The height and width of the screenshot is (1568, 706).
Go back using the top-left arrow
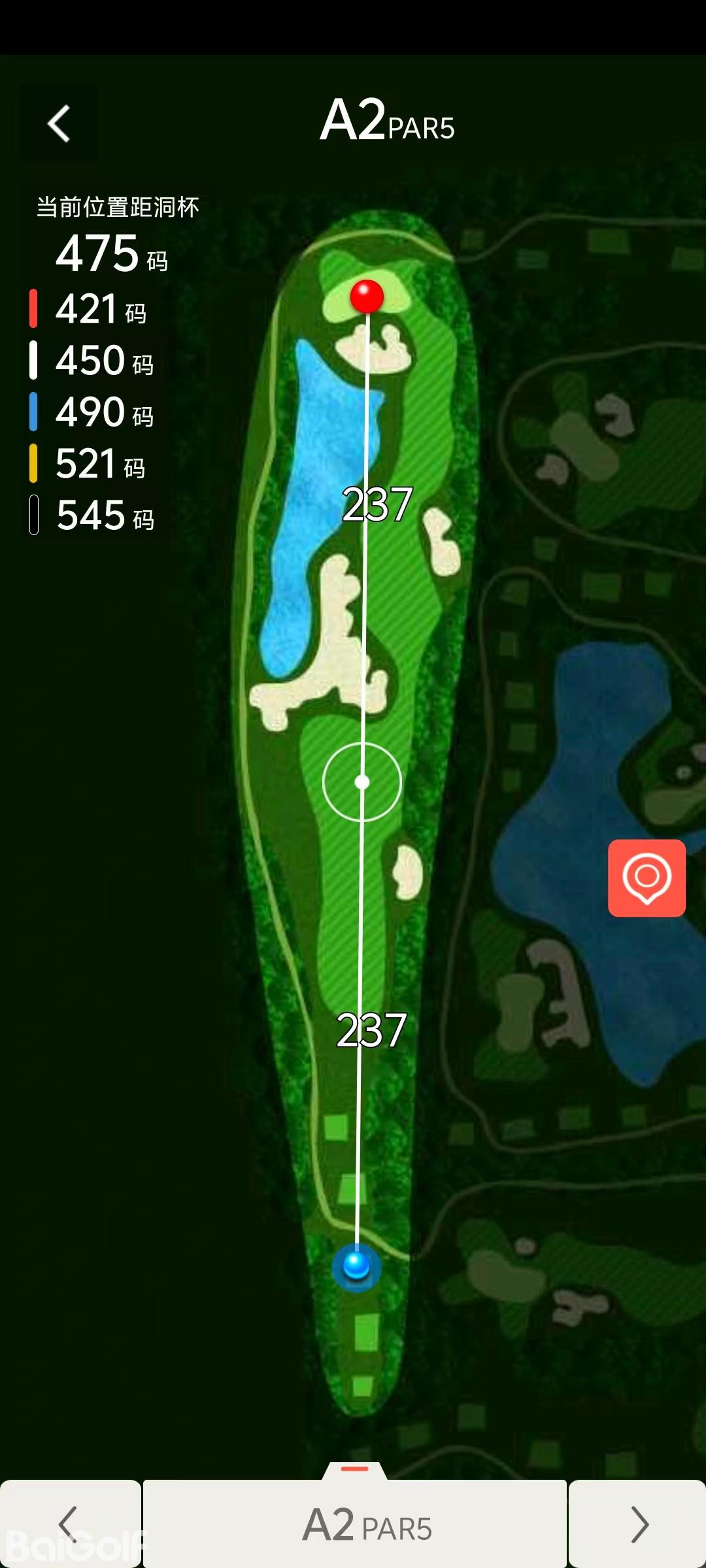(x=59, y=123)
